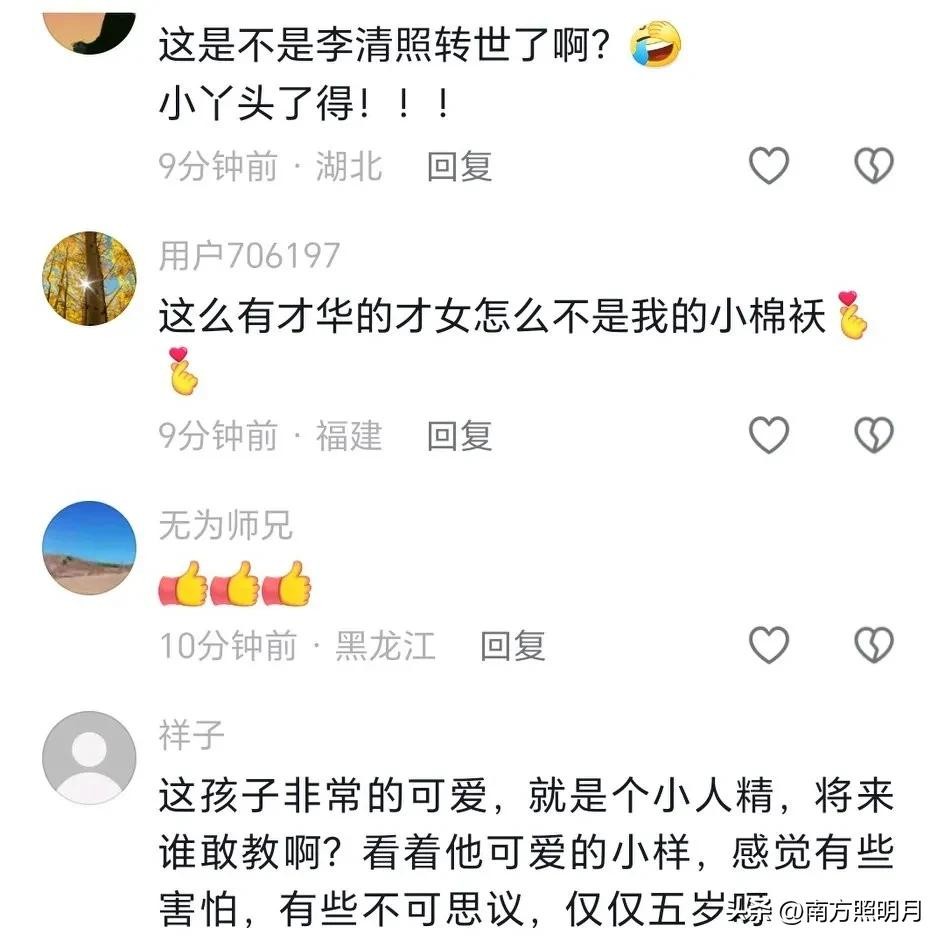Reply to 用户706197's comment

tap(459, 435)
